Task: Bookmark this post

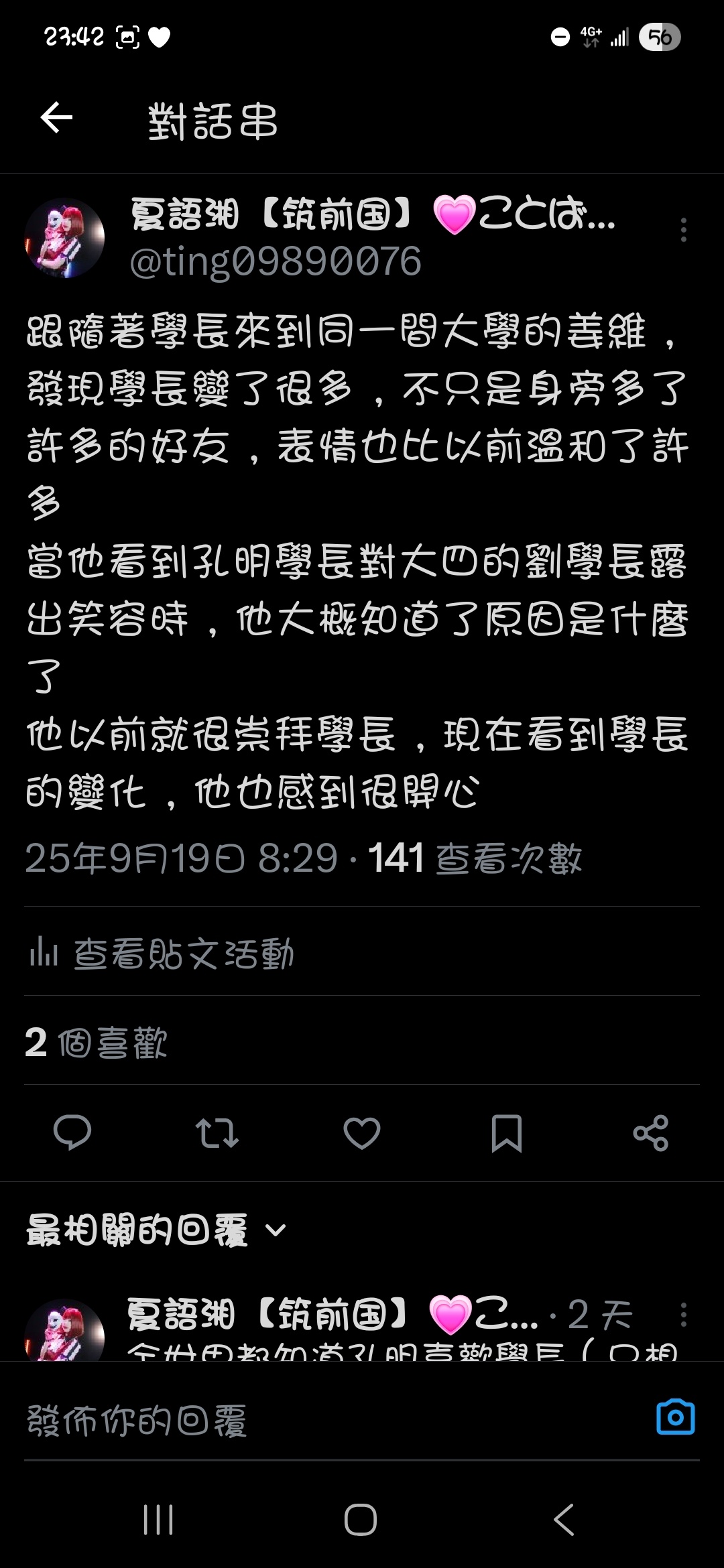Action: coord(507,1133)
